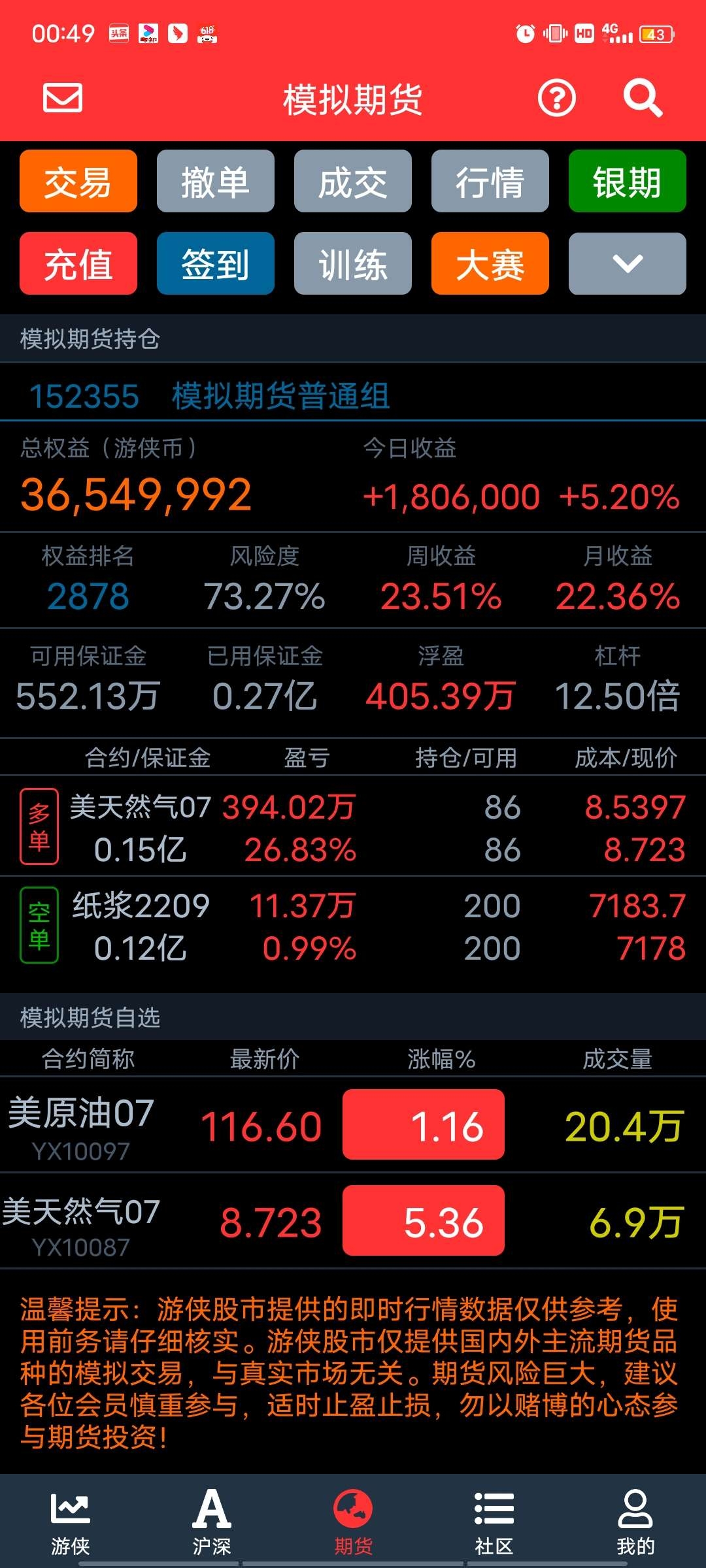Open the green 银期 button
Image resolution: width=706 pixels, height=1568 pixels.
(x=628, y=181)
